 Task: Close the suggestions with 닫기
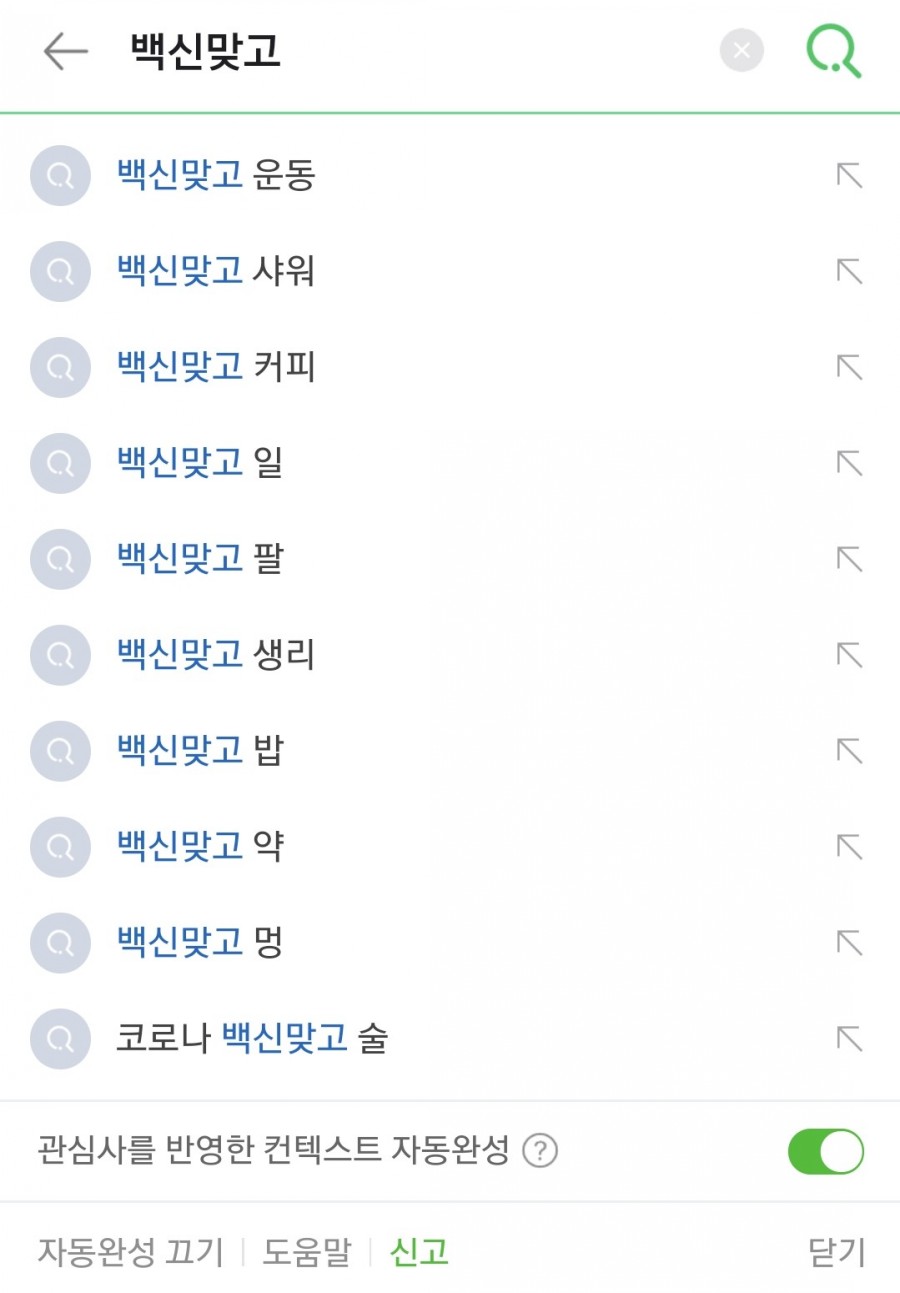[836, 1252]
